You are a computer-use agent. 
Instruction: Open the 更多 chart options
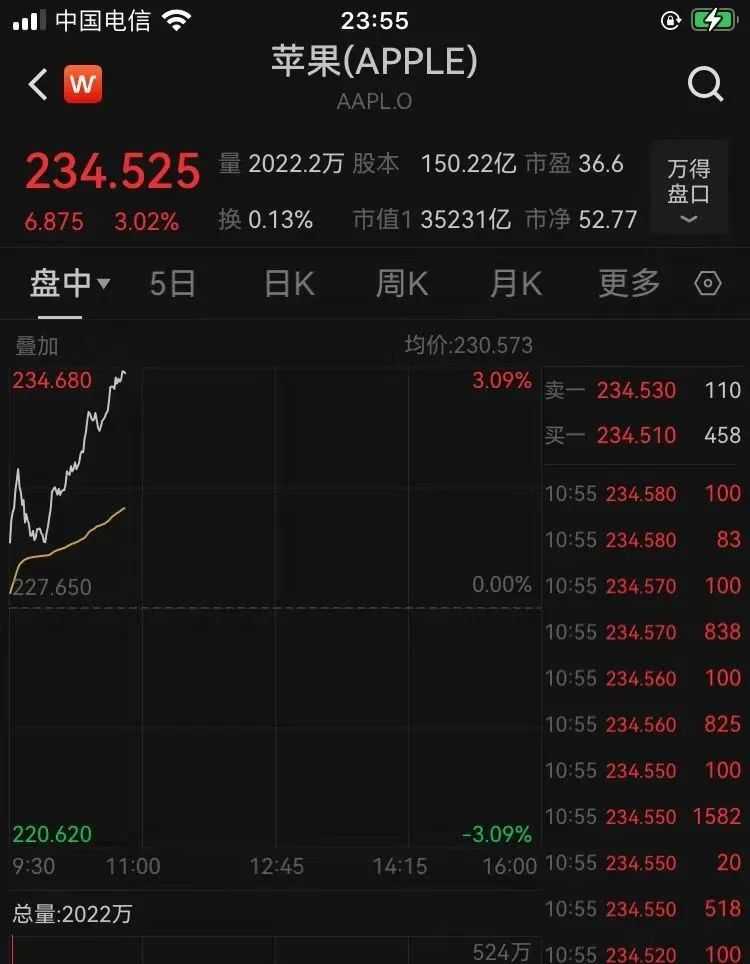pyautogui.click(x=630, y=285)
